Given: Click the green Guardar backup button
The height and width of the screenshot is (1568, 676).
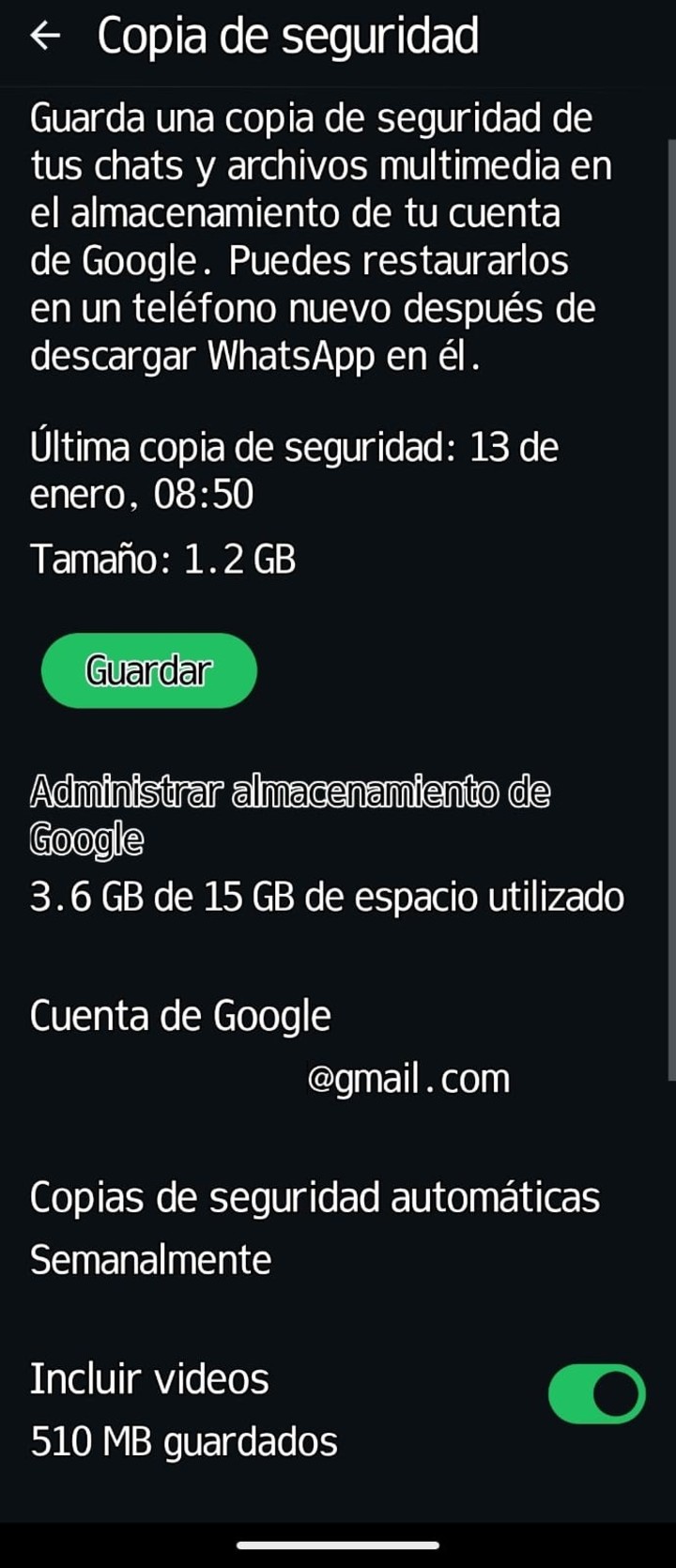Looking at the screenshot, I should coord(149,670).
